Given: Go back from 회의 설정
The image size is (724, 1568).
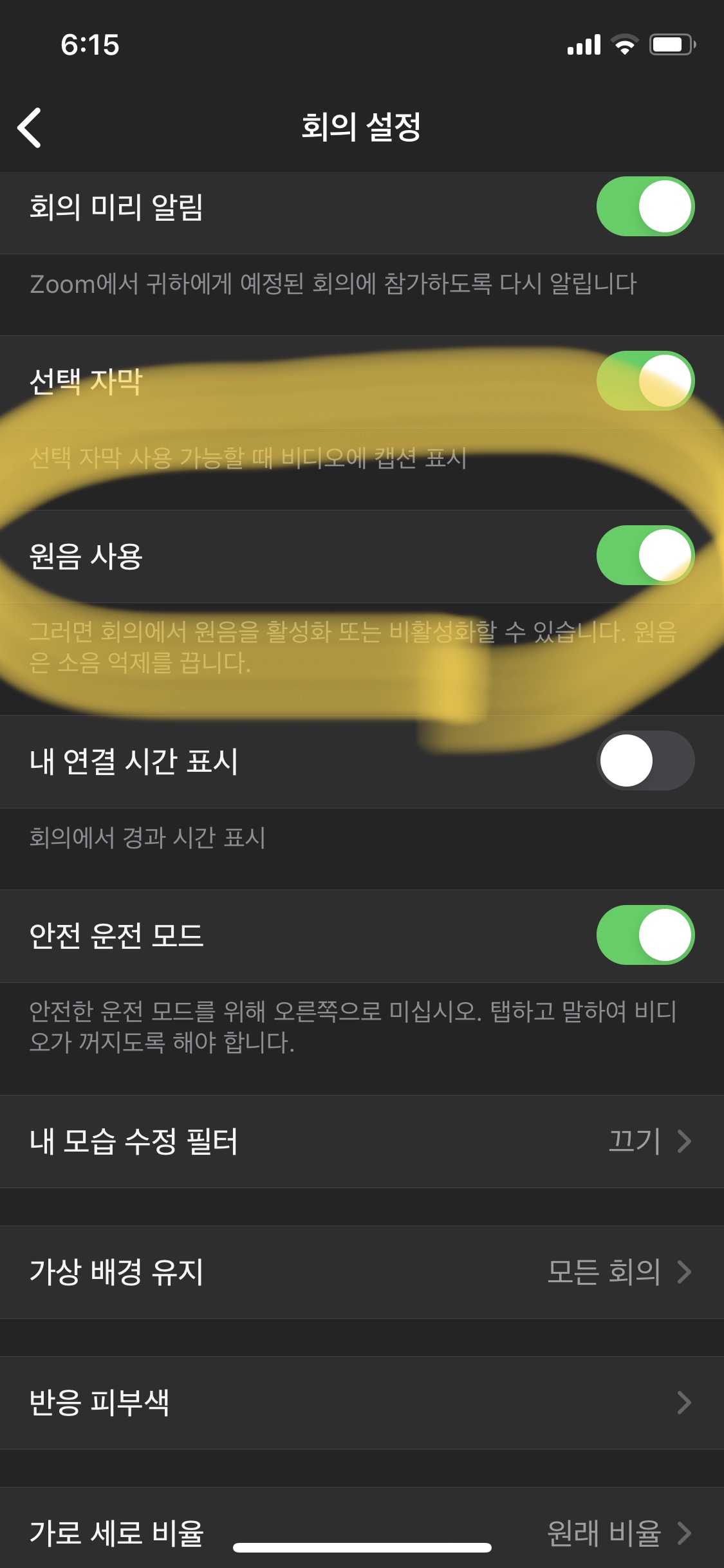Looking at the screenshot, I should point(30,127).
